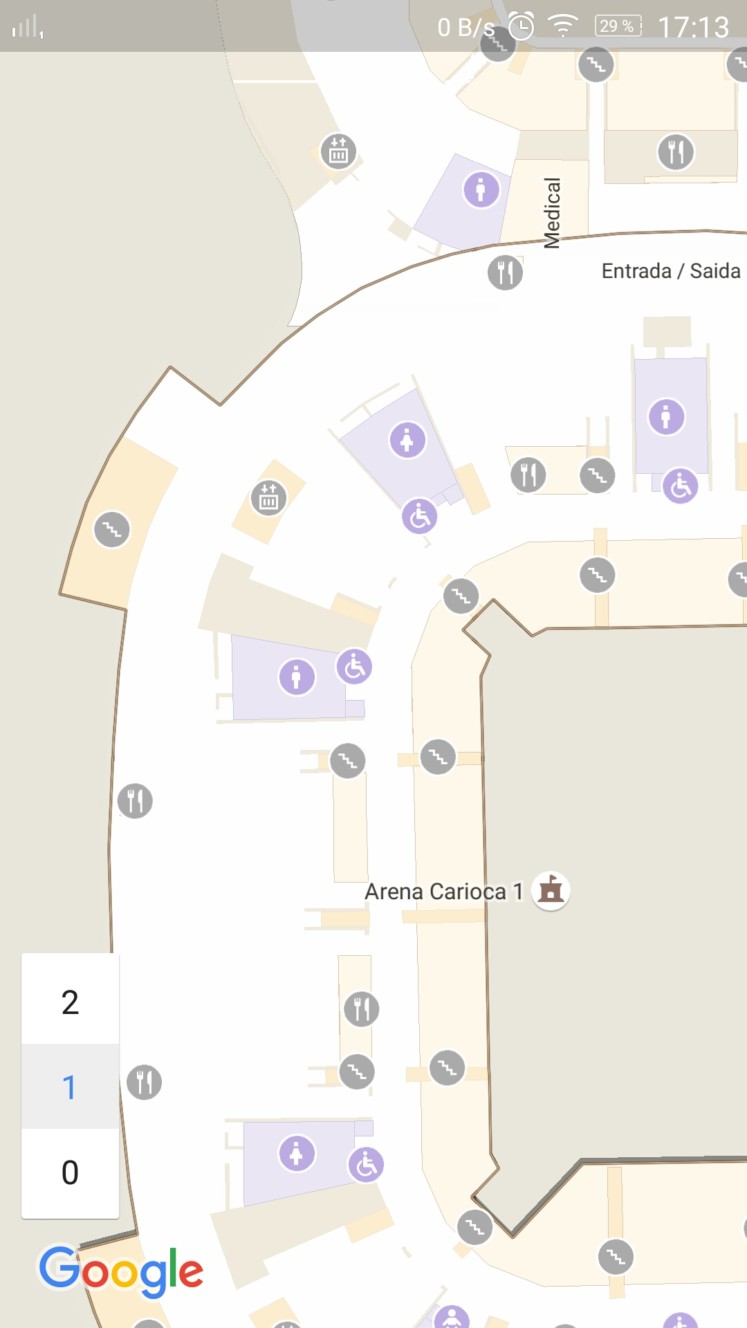Screen dimensions: 747x1328
Task: Switch to floor level 2
Action: pyautogui.click(x=70, y=1002)
